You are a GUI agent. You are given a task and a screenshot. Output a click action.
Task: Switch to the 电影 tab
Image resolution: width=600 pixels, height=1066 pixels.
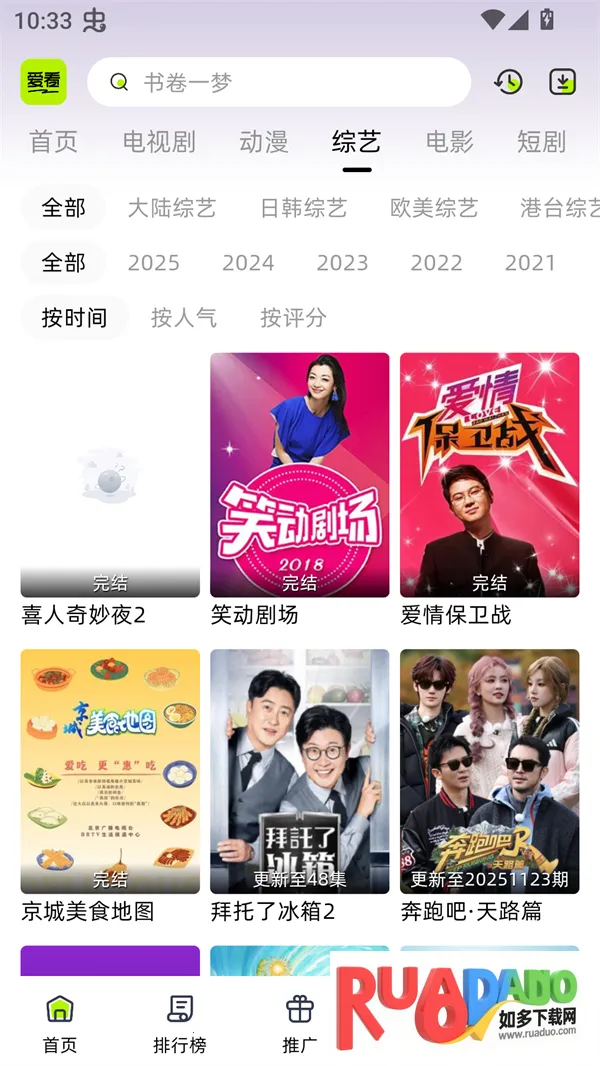pos(449,142)
